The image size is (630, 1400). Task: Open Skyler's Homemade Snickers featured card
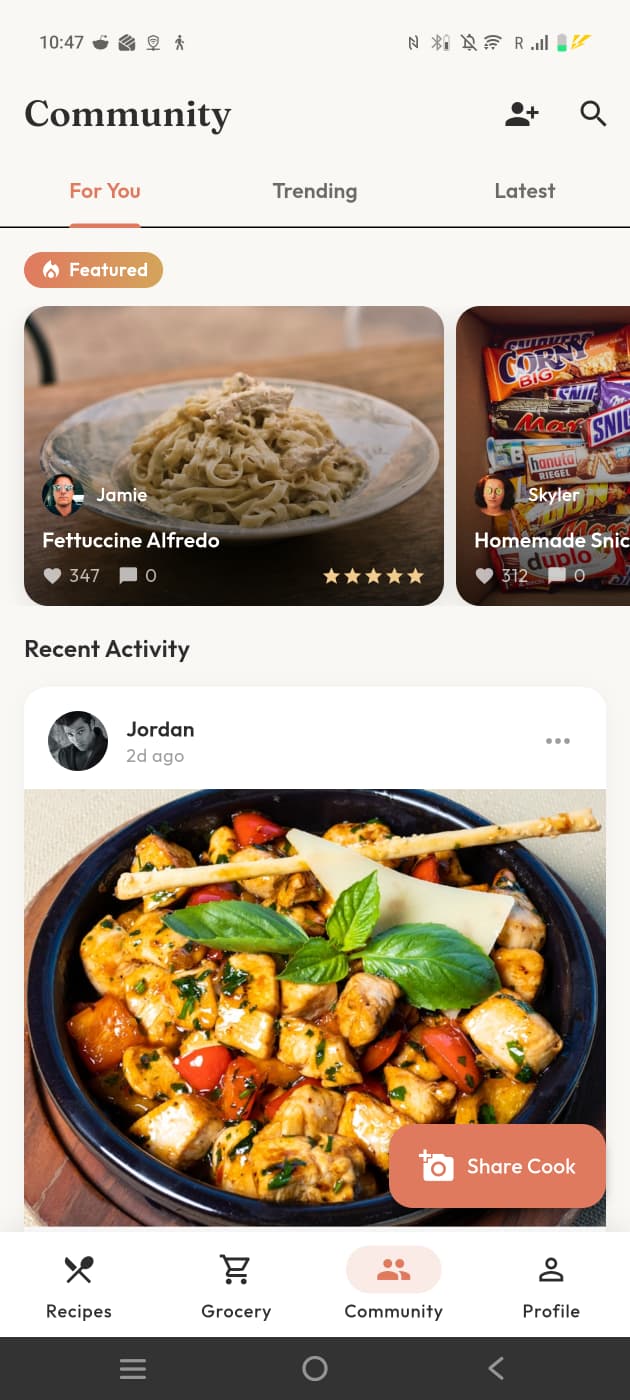[x=543, y=455]
